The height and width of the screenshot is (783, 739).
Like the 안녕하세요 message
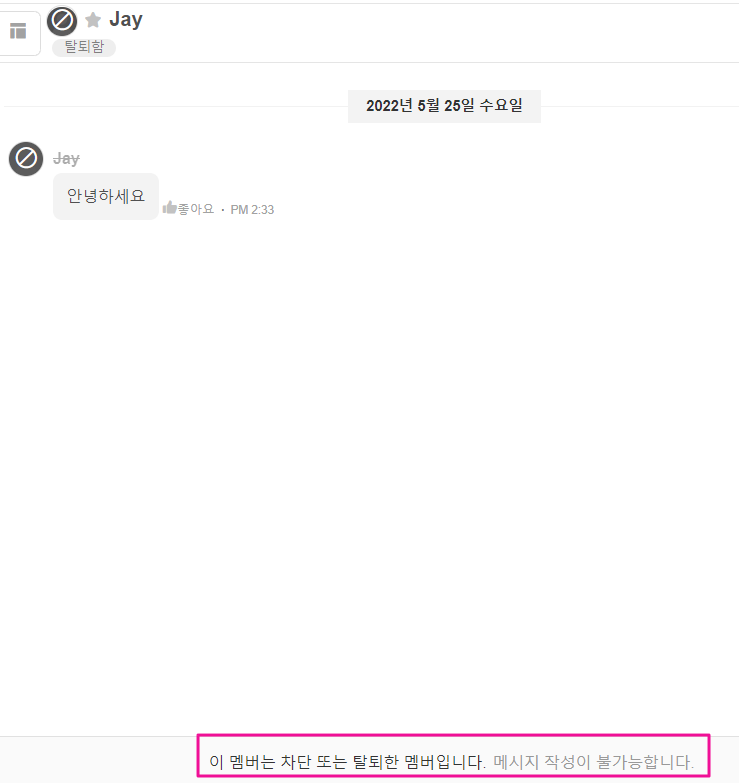pos(189,209)
